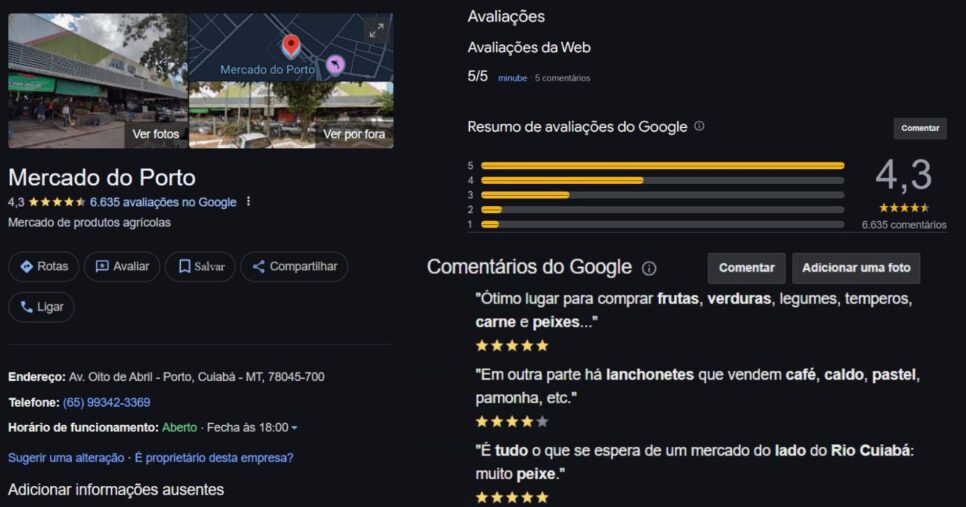The width and height of the screenshot is (966, 507).
Task: Save the place with Salvar
Action: [x=201, y=267]
